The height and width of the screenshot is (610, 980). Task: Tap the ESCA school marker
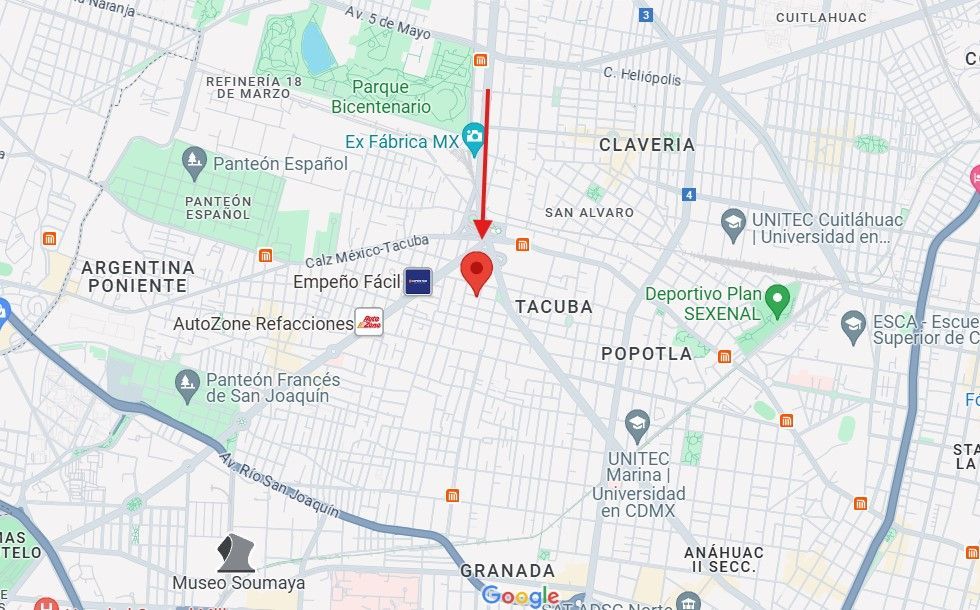pos(853,328)
